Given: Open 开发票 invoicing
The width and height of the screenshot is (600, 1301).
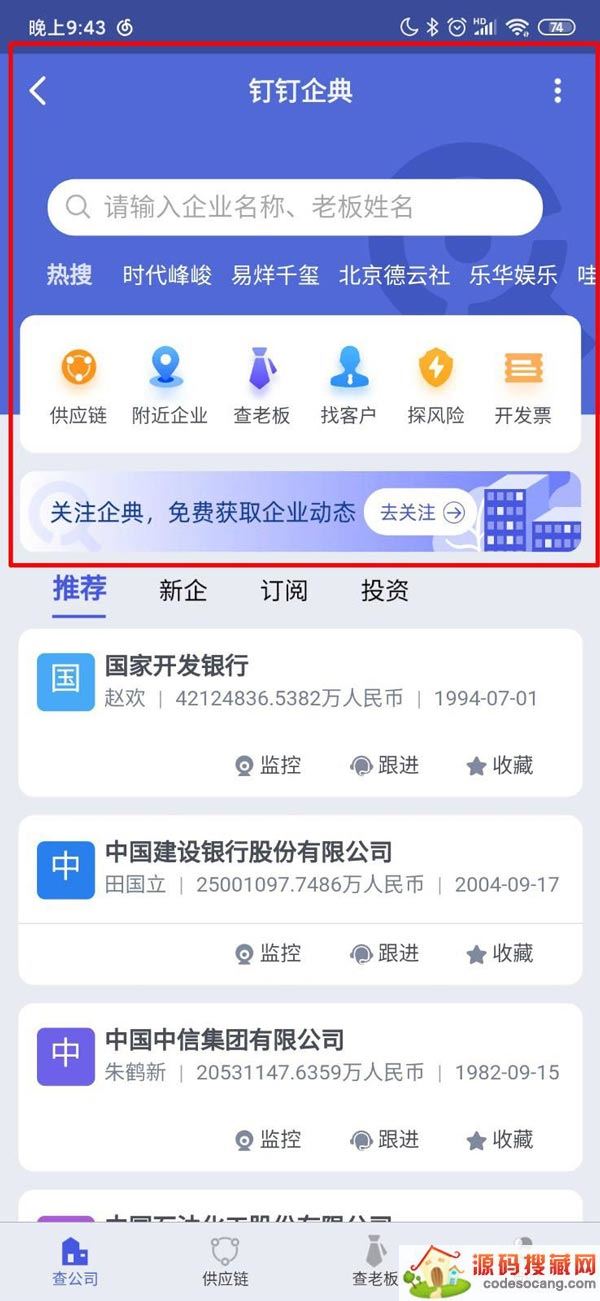Looking at the screenshot, I should (523, 385).
